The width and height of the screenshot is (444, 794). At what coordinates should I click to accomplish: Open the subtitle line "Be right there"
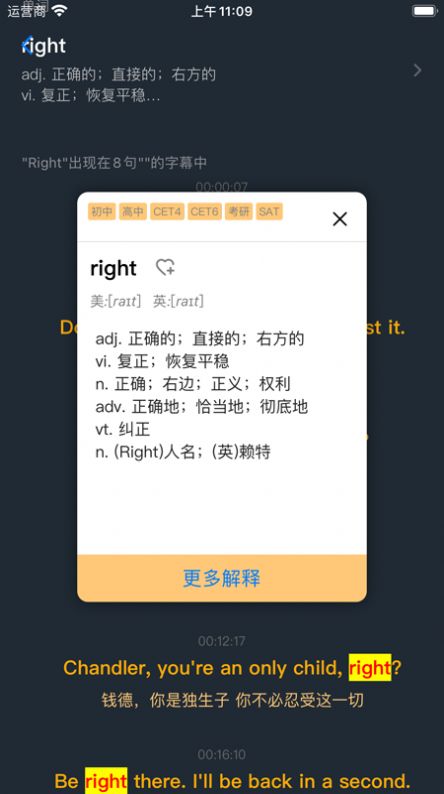[x=232, y=780]
